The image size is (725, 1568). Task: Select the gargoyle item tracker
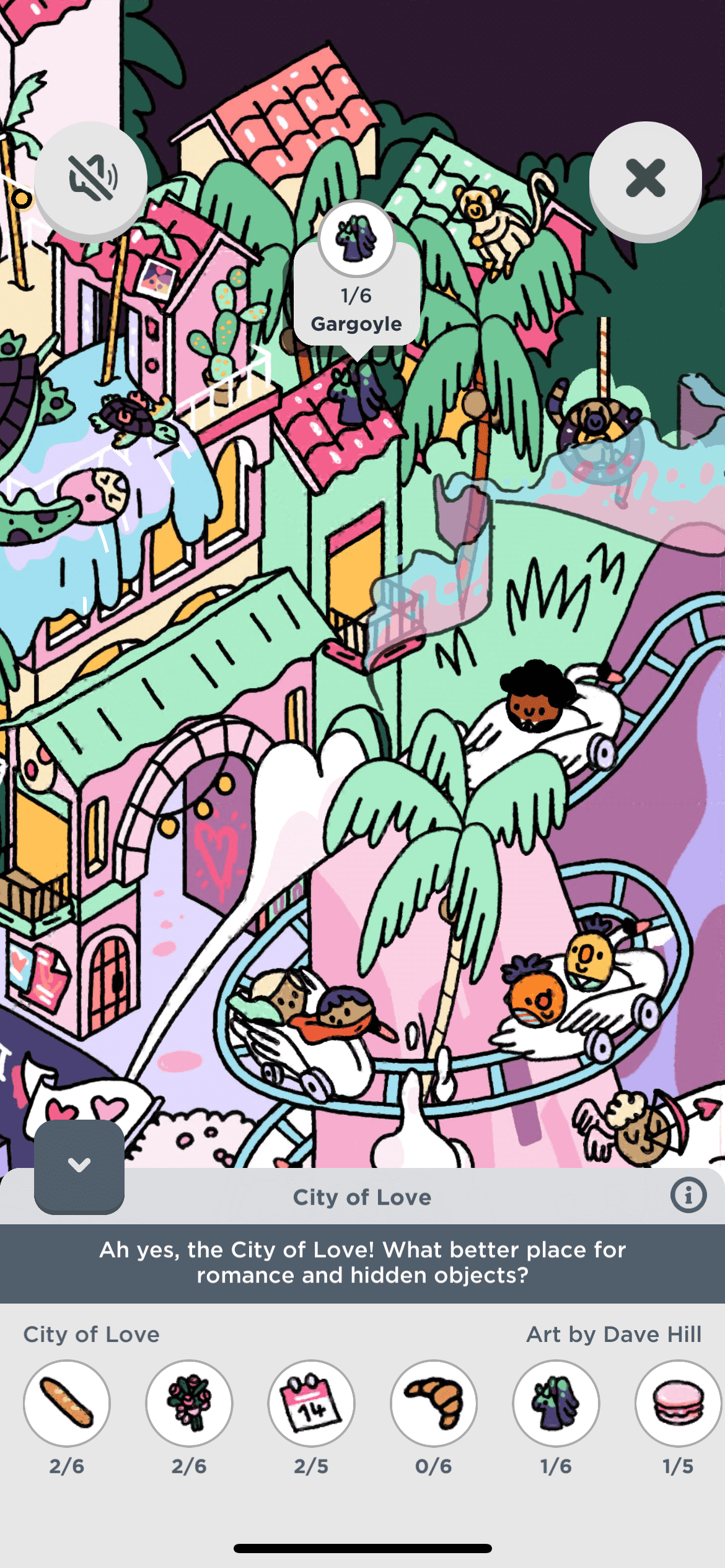coord(556,1403)
